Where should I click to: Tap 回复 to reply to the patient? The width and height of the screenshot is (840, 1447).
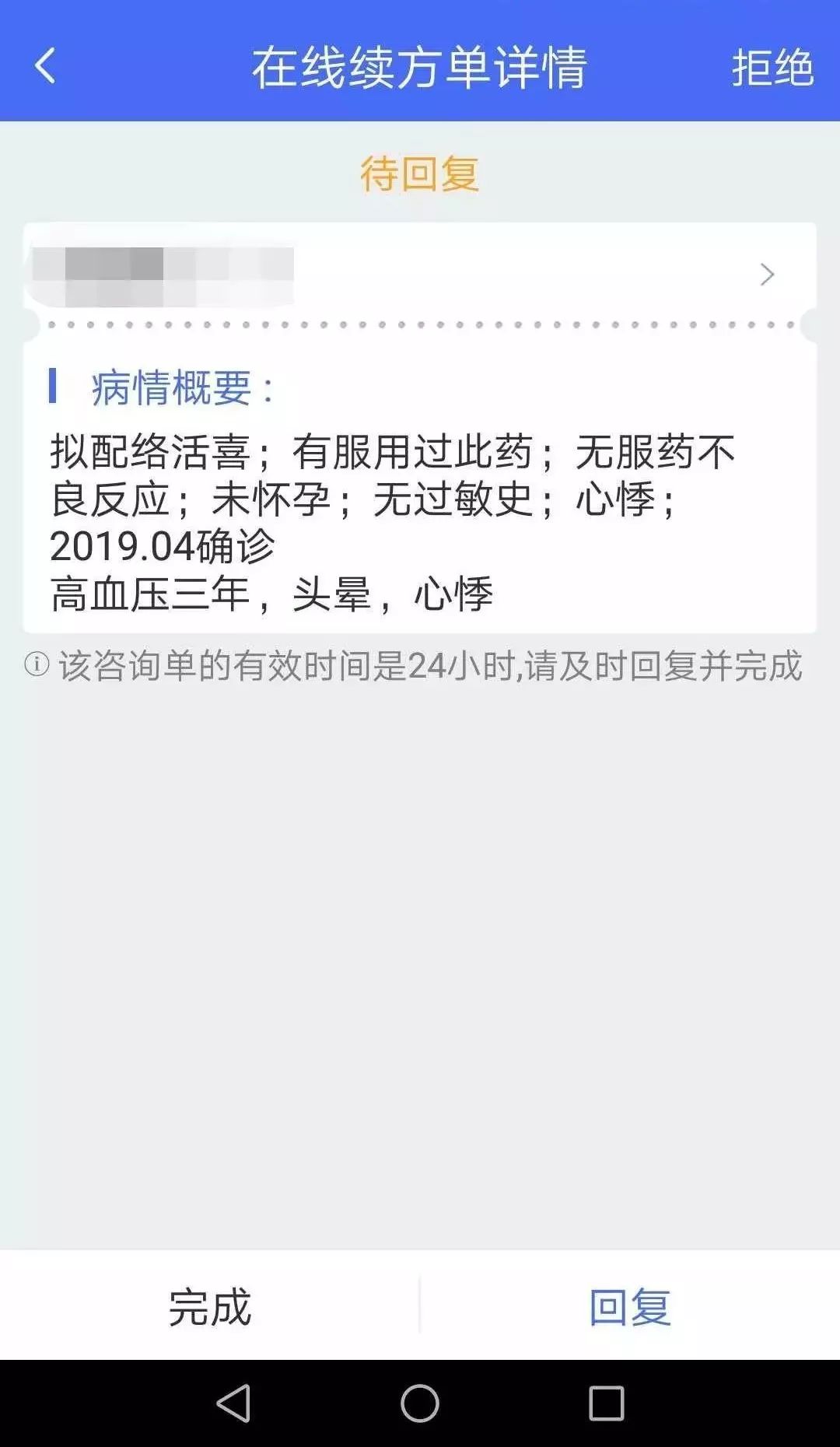629,1307
